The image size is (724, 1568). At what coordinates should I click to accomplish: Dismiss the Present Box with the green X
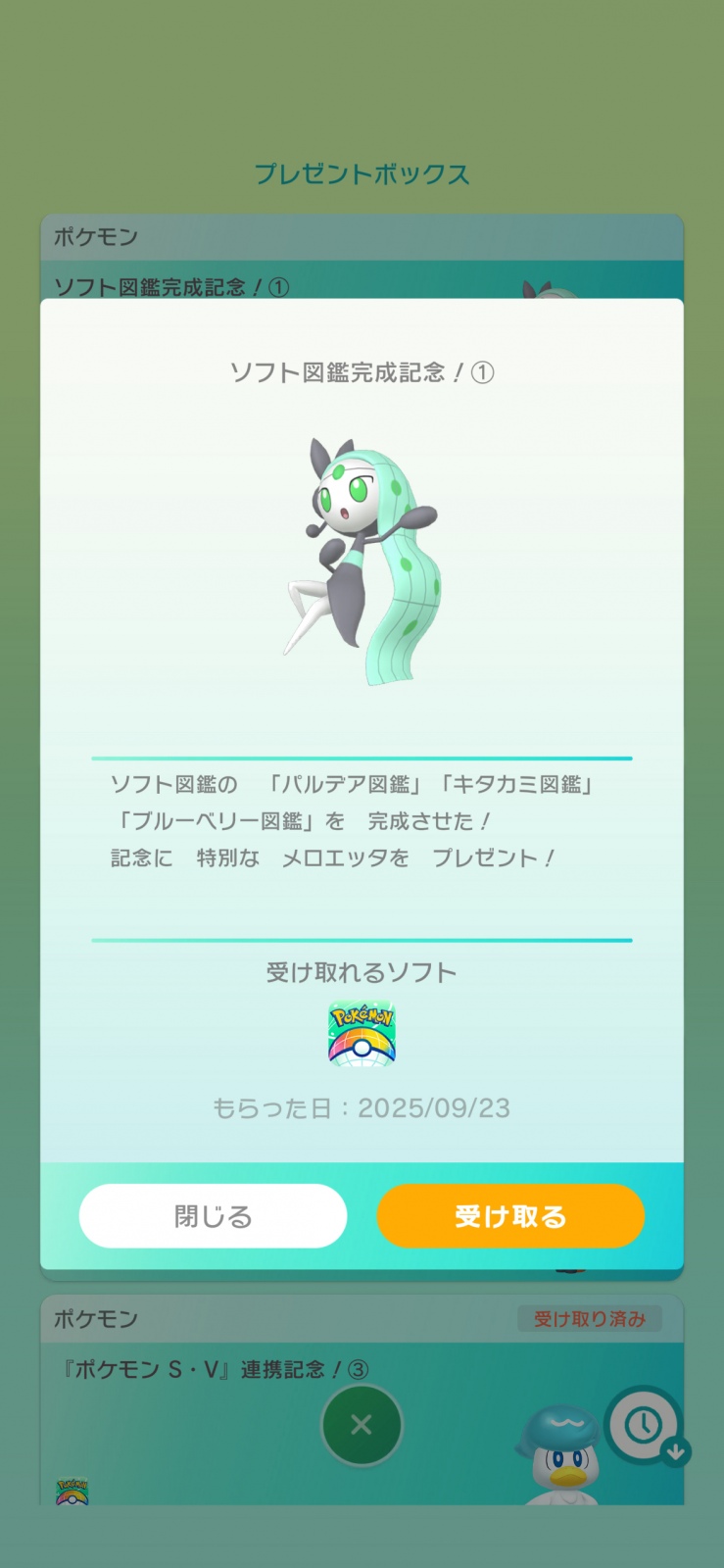(362, 1425)
